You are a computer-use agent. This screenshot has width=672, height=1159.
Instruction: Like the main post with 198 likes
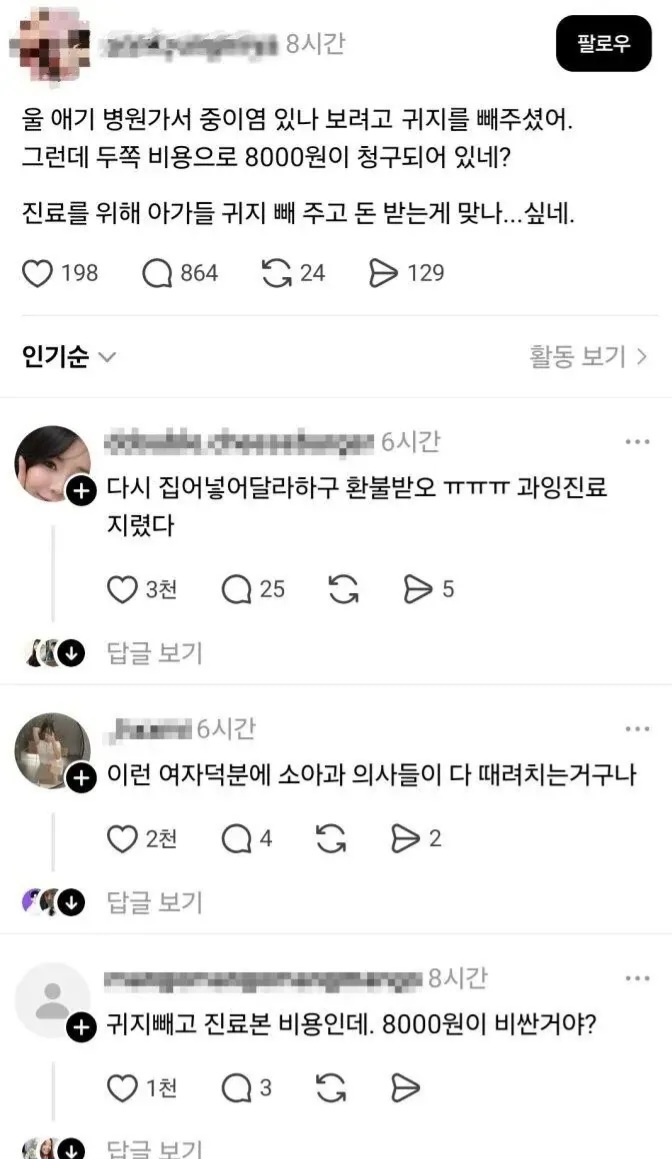pos(38,273)
